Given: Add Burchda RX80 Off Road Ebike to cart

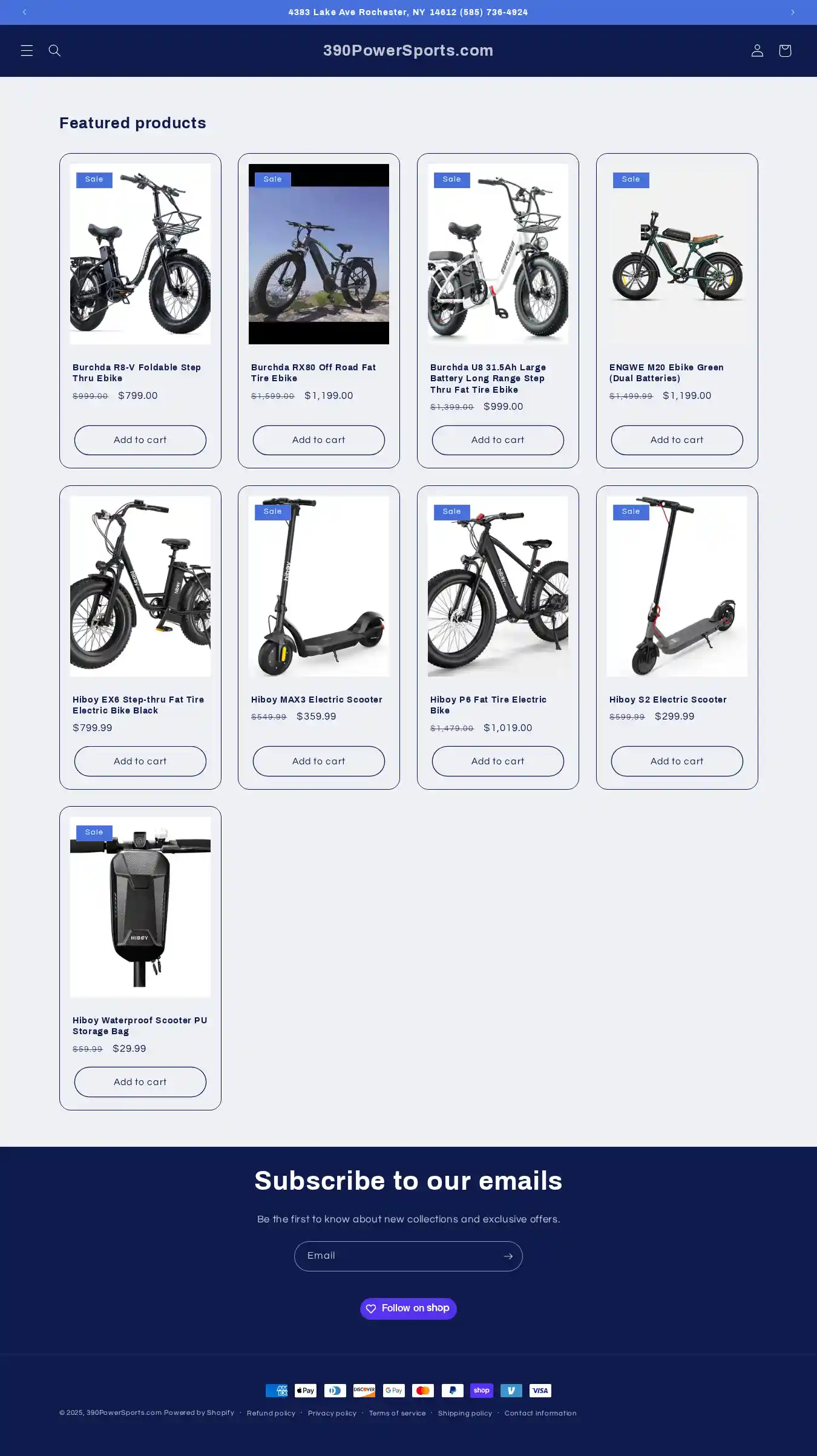Looking at the screenshot, I should pyautogui.click(x=318, y=440).
